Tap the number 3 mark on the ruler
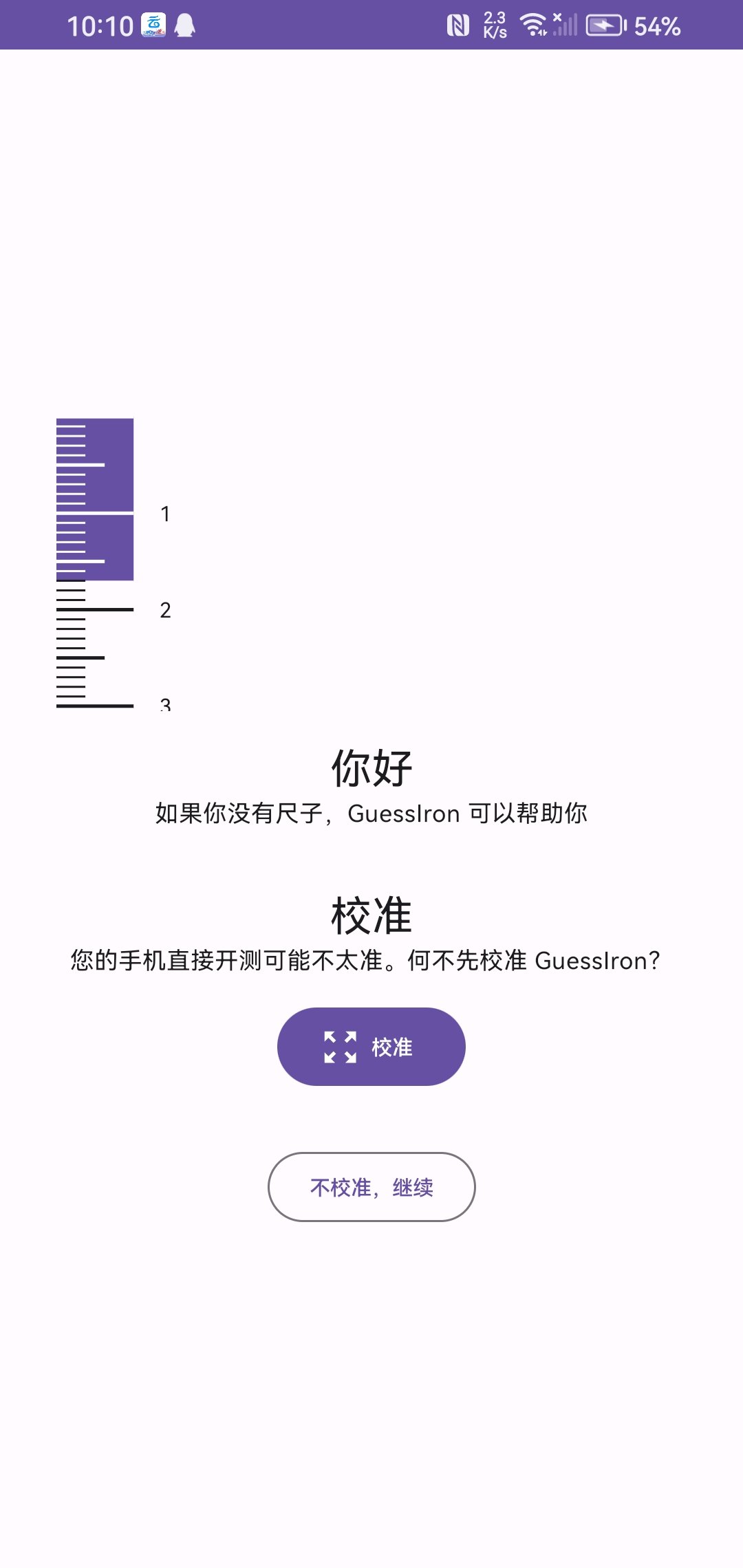The image size is (743, 1568). tap(165, 706)
